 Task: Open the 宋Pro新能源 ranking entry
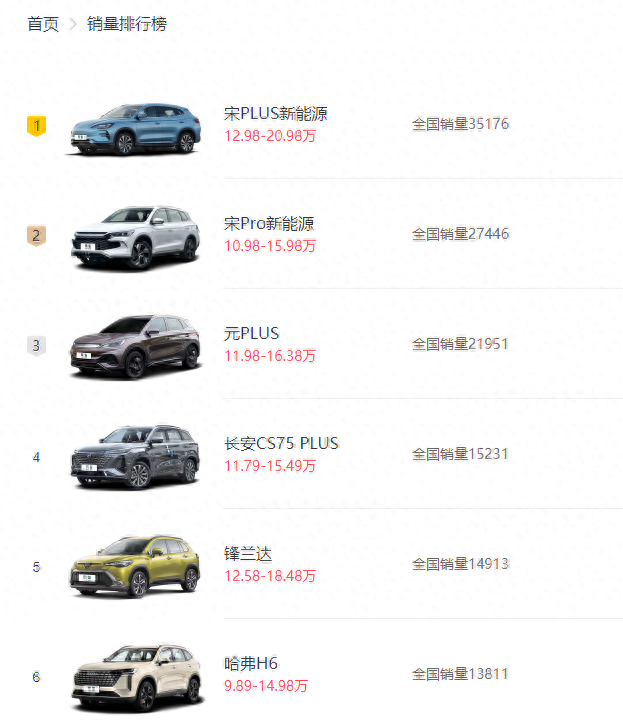268,224
